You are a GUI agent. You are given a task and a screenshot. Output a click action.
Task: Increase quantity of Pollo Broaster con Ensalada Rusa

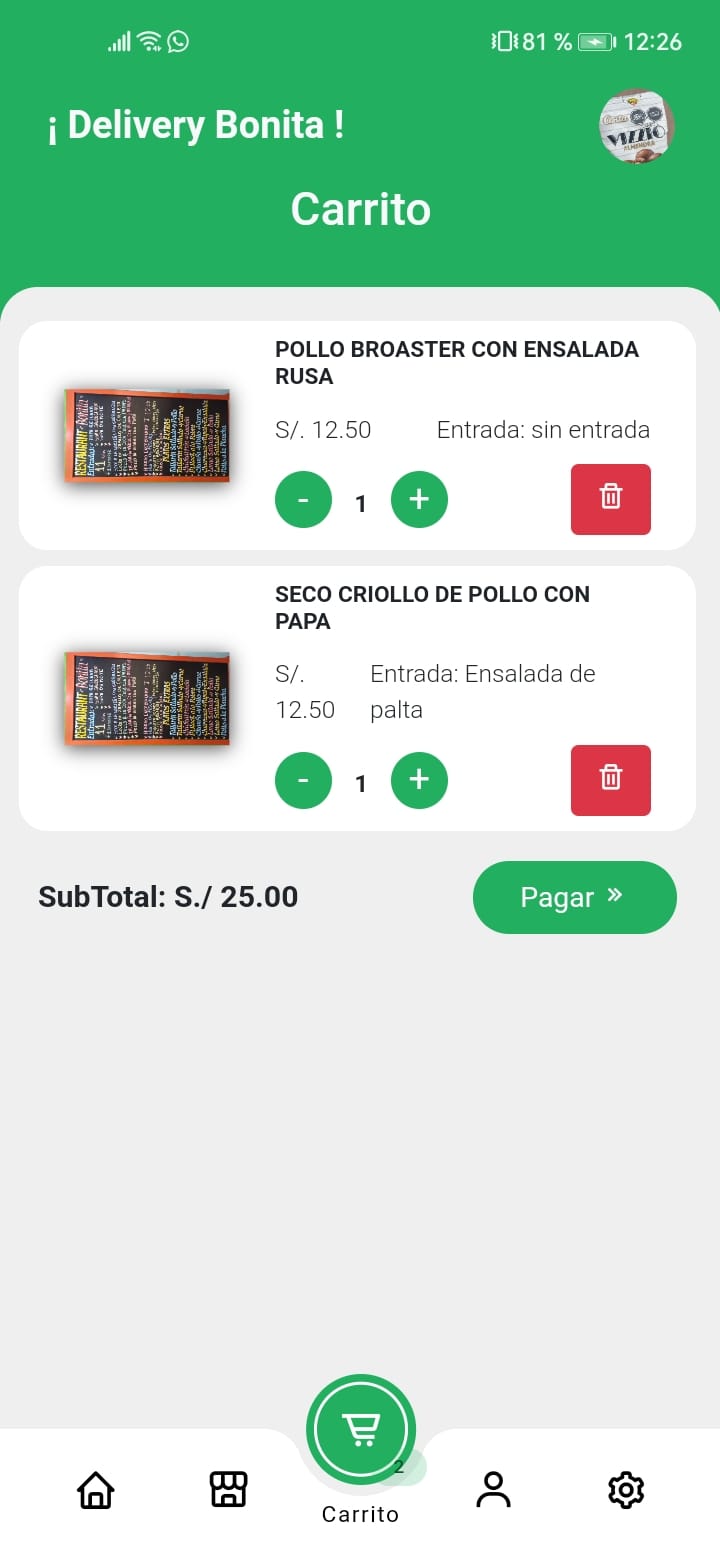(419, 499)
